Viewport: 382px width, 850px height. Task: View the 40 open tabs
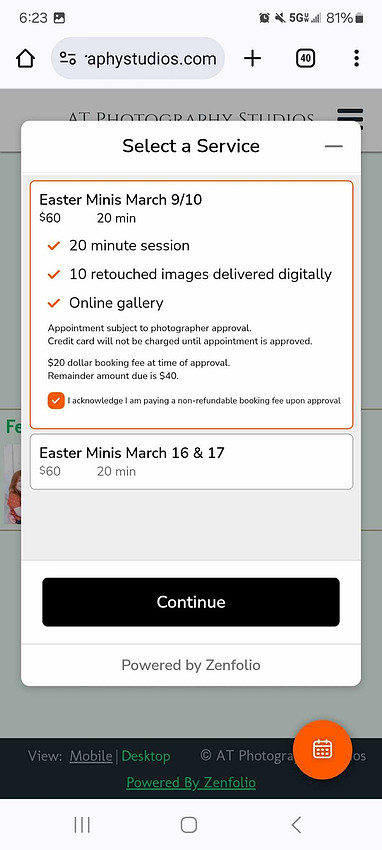(306, 59)
